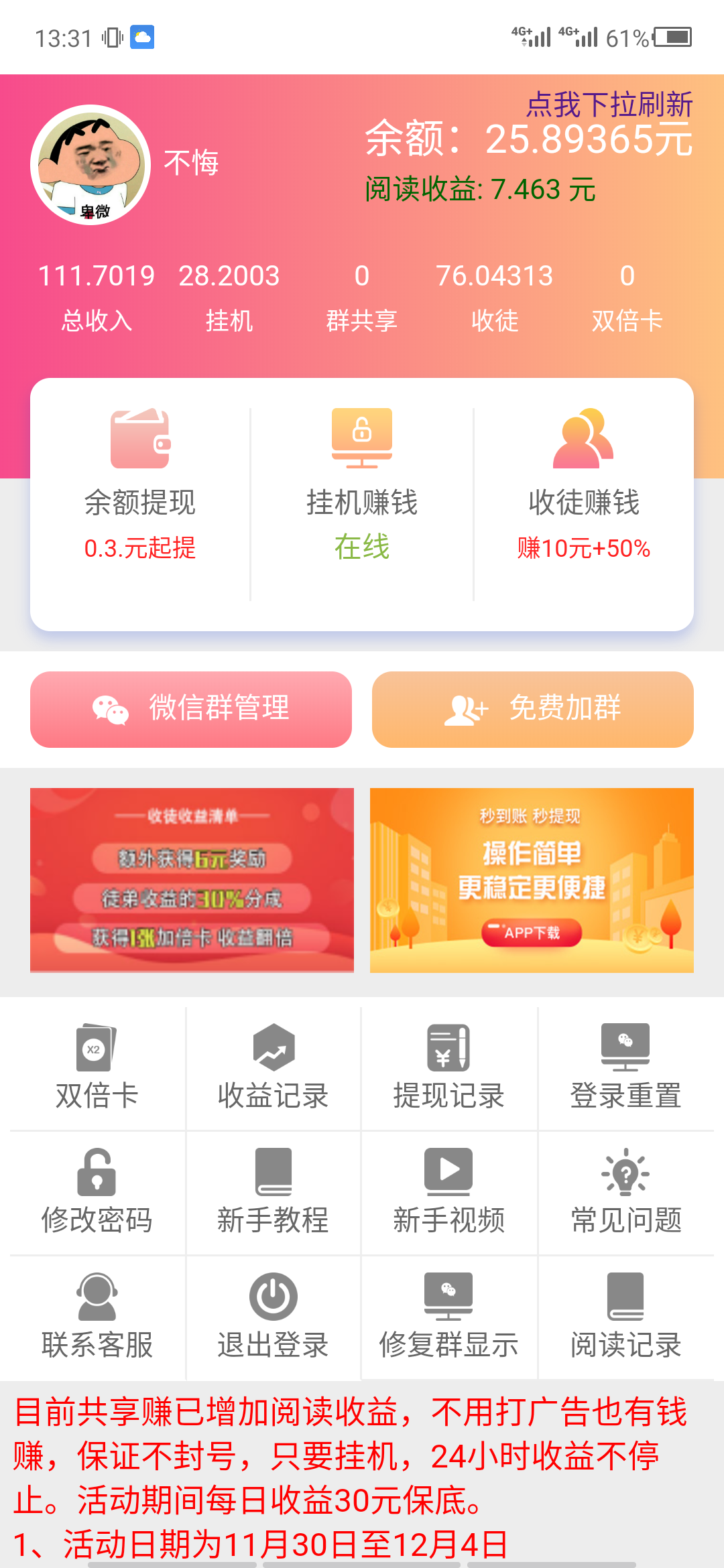724x1568 pixels.
Task: Tap 退出登录 to log out
Action: (x=273, y=1317)
